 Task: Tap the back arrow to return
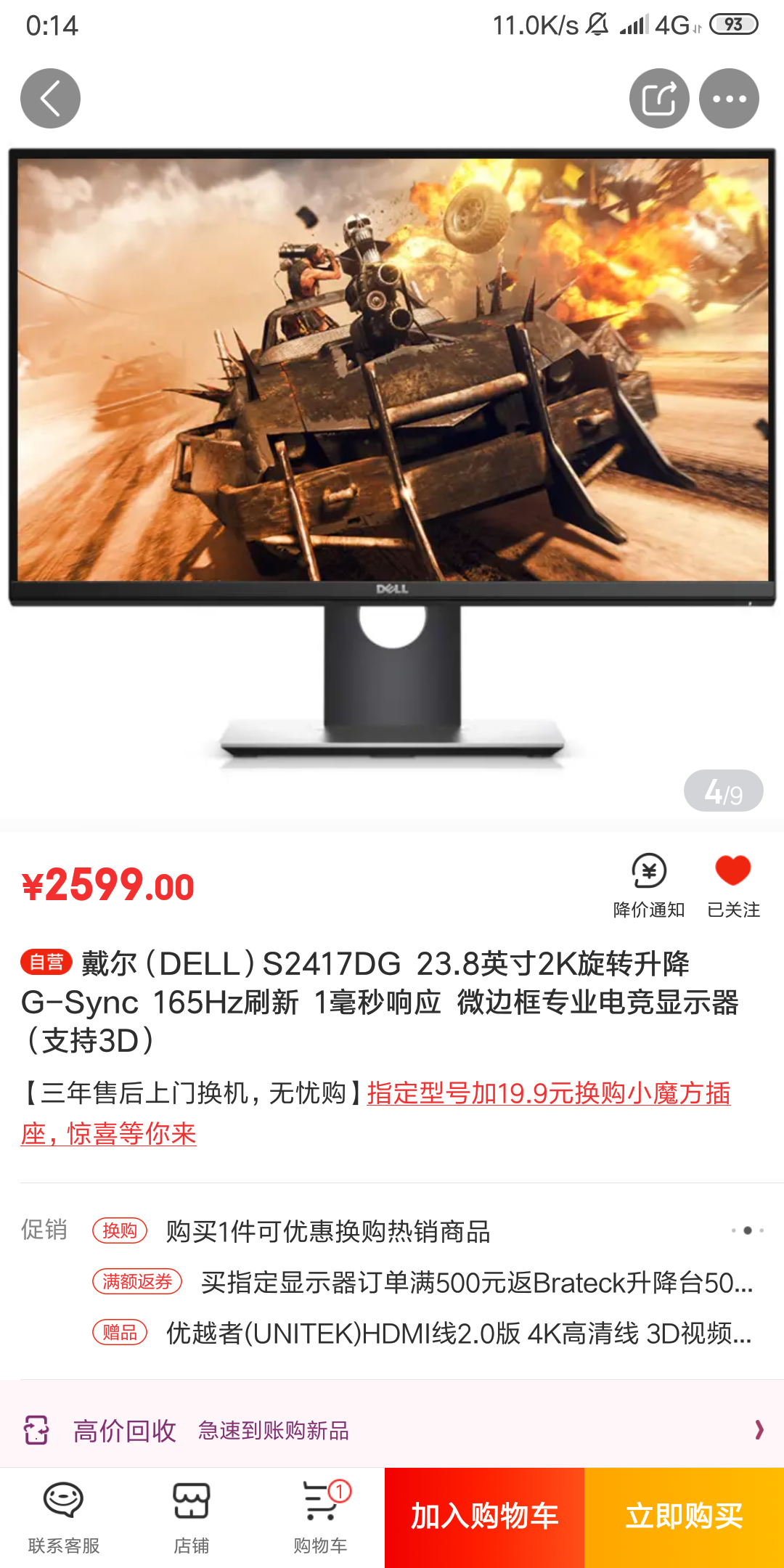51,97
